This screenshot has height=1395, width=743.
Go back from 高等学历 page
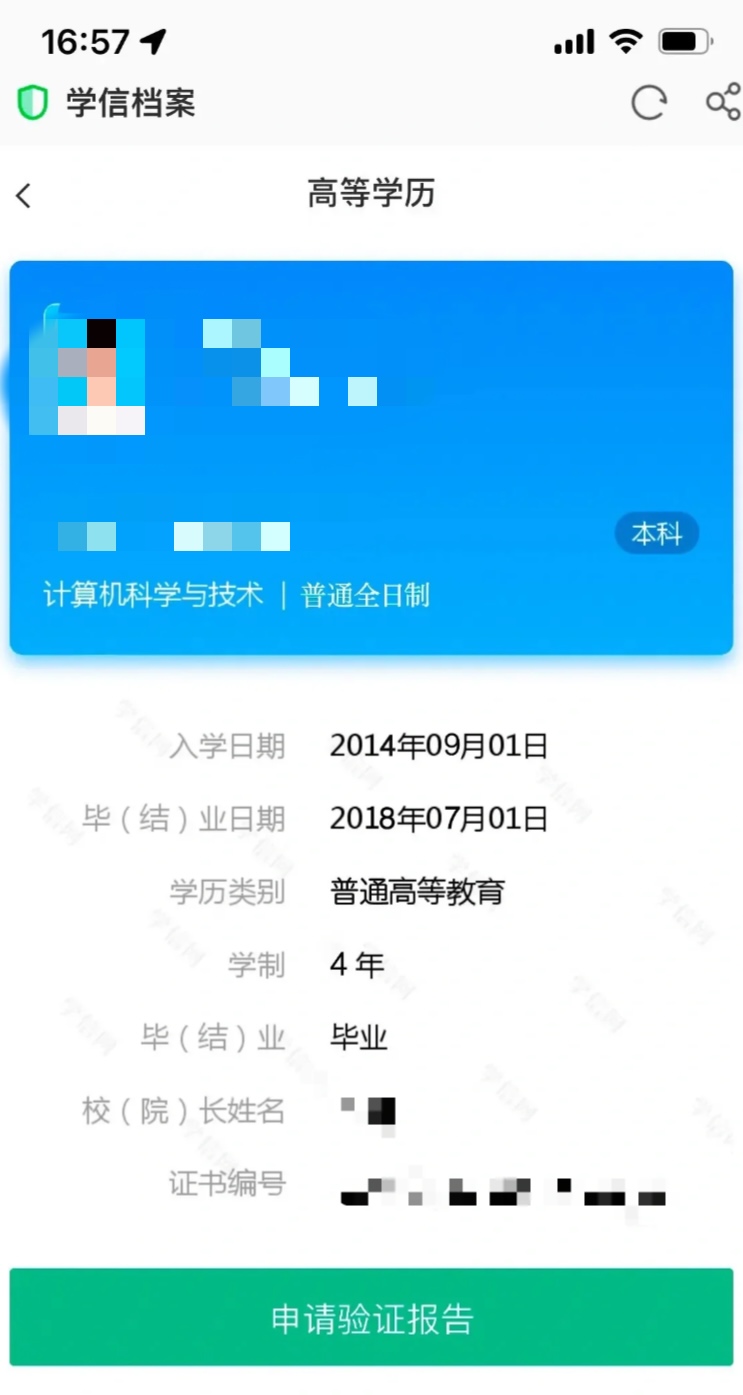24,195
